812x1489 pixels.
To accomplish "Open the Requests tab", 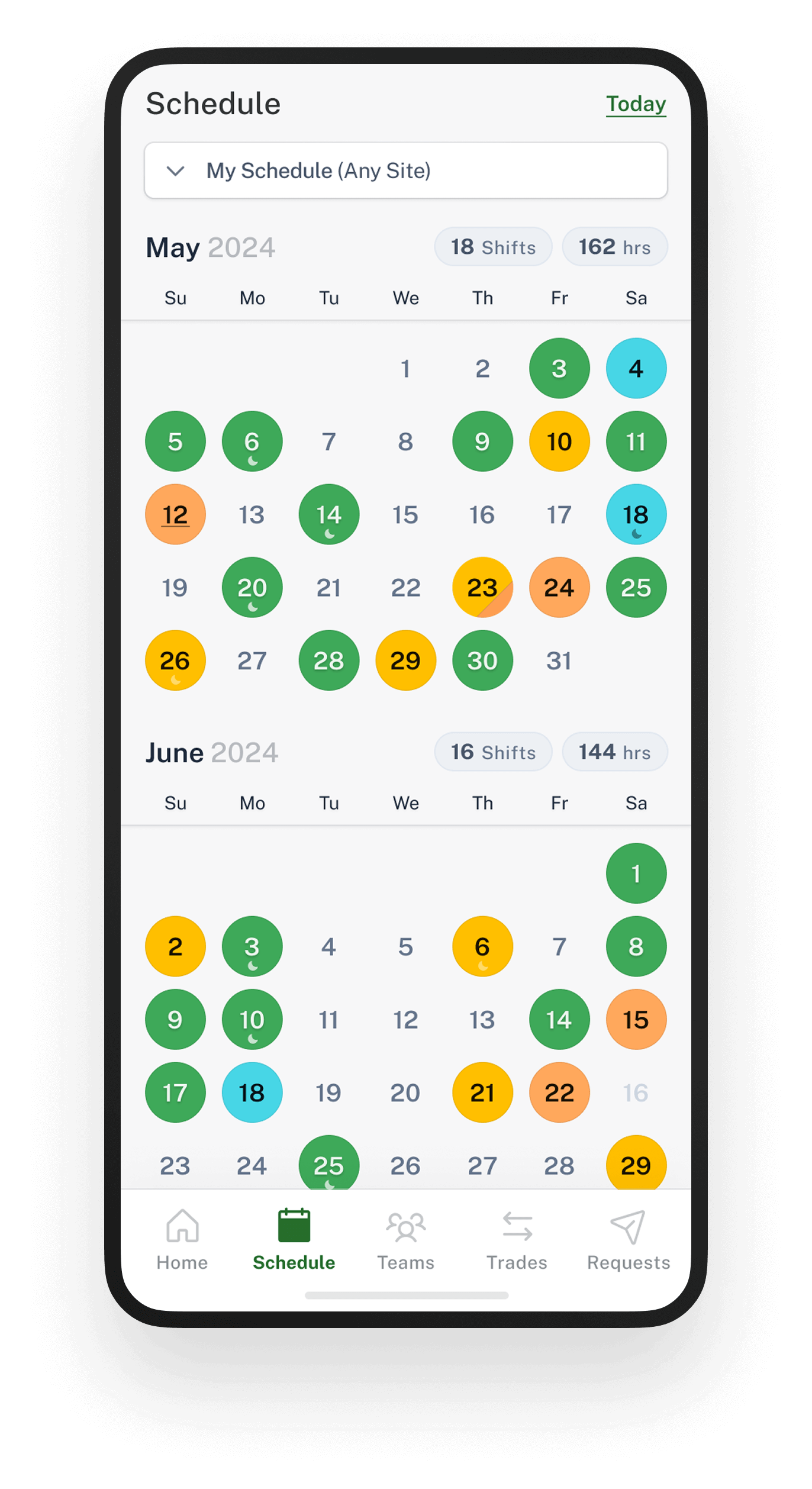I will click(628, 1239).
